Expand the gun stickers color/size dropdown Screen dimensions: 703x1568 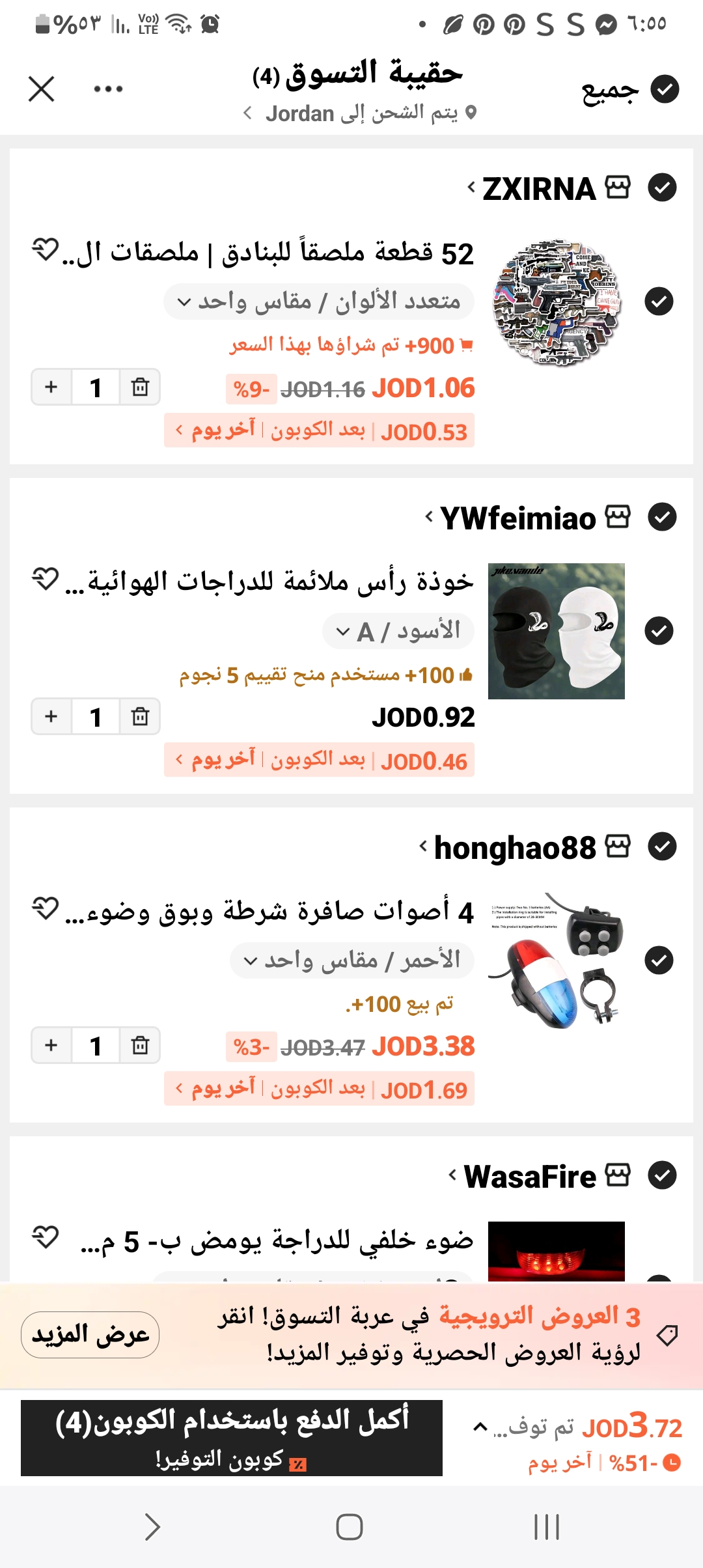(319, 301)
